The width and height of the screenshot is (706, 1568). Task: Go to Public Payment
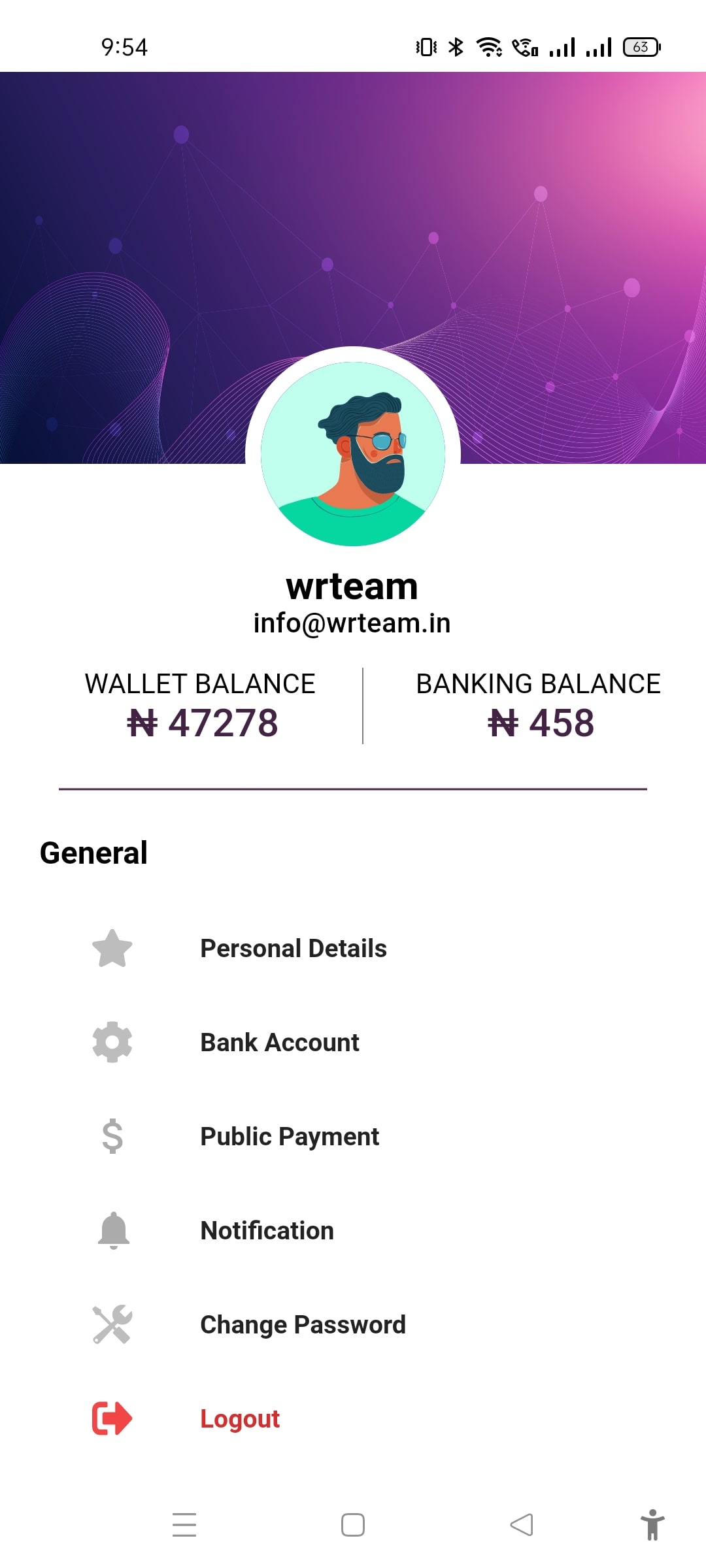click(x=289, y=1137)
